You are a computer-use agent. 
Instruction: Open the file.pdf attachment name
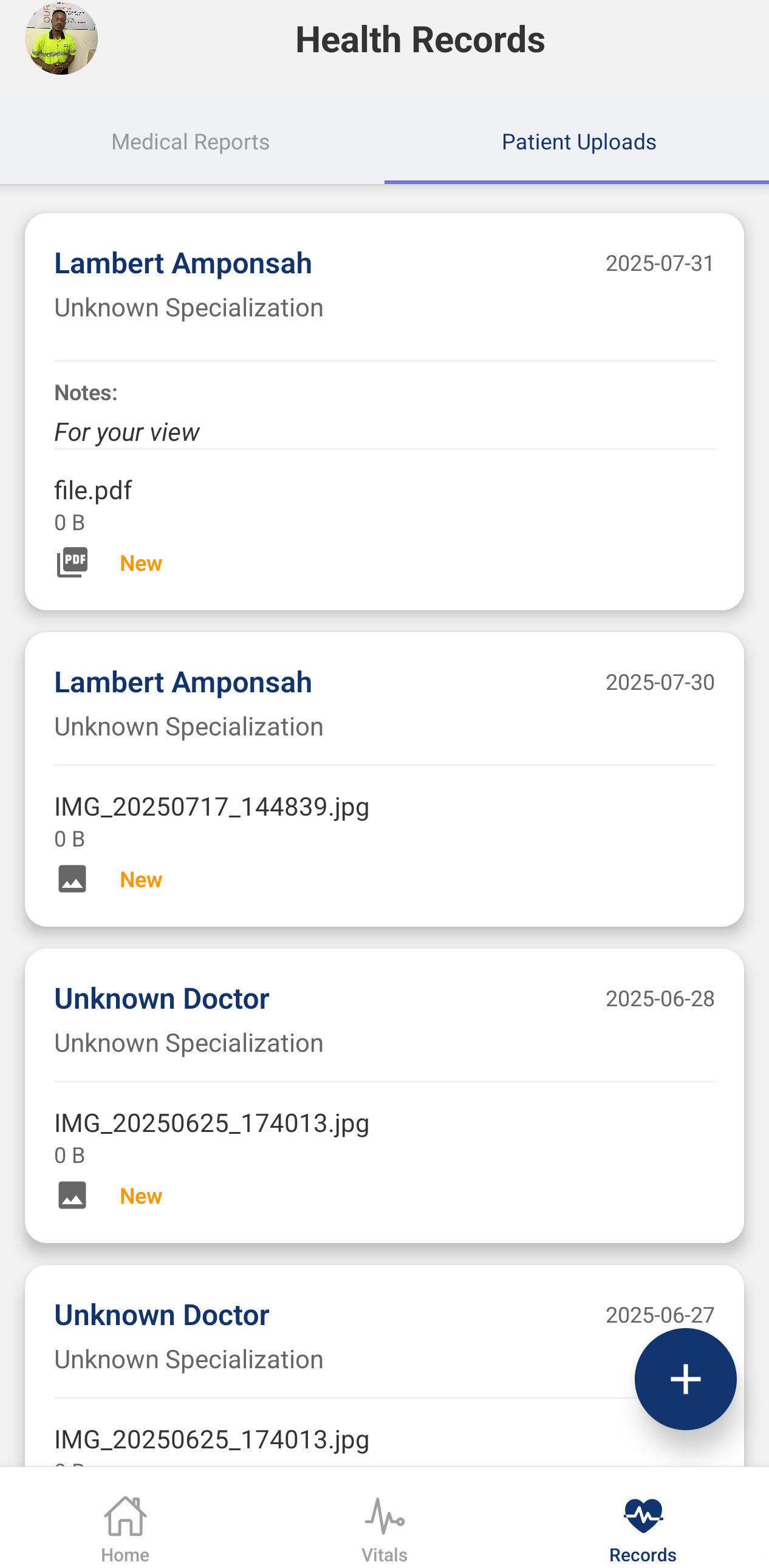coord(92,489)
